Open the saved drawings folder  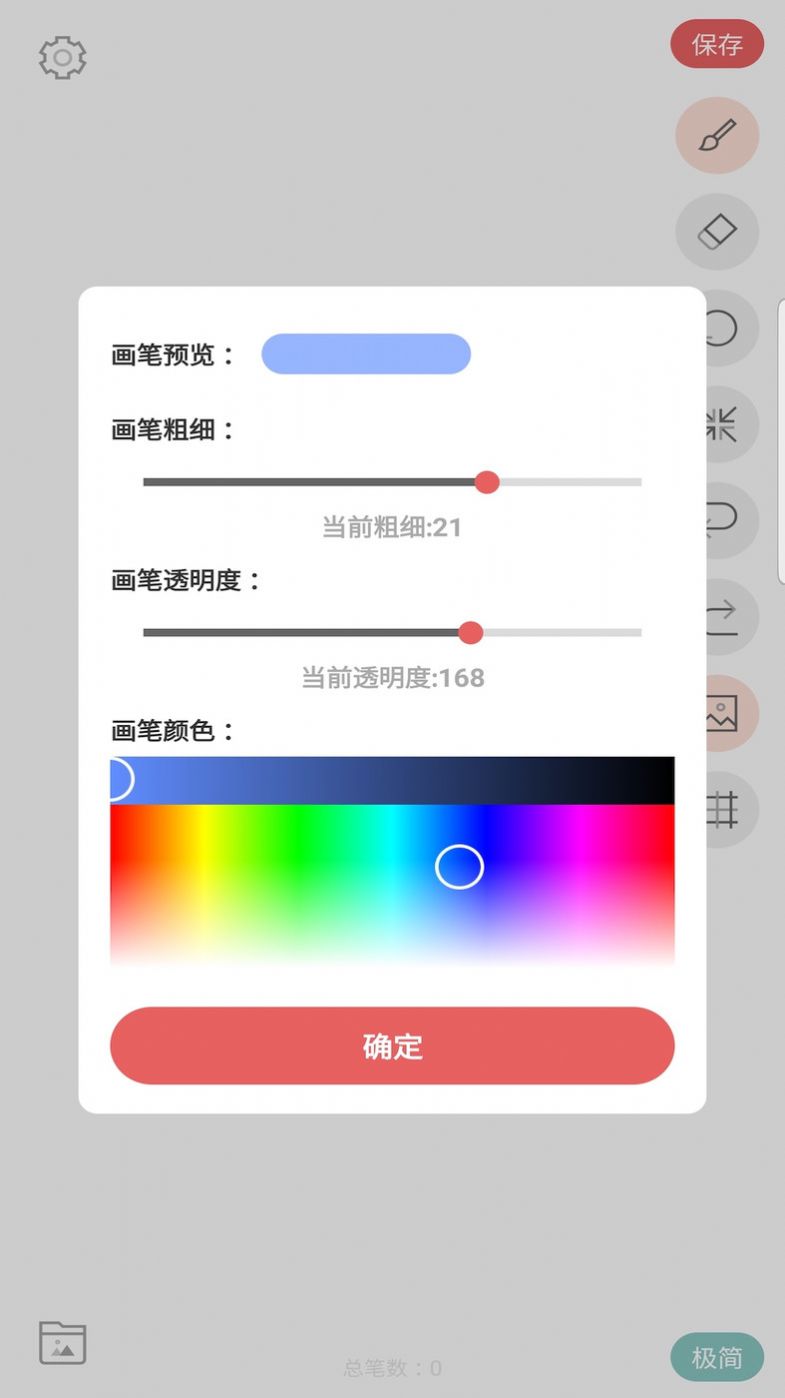coord(61,1342)
